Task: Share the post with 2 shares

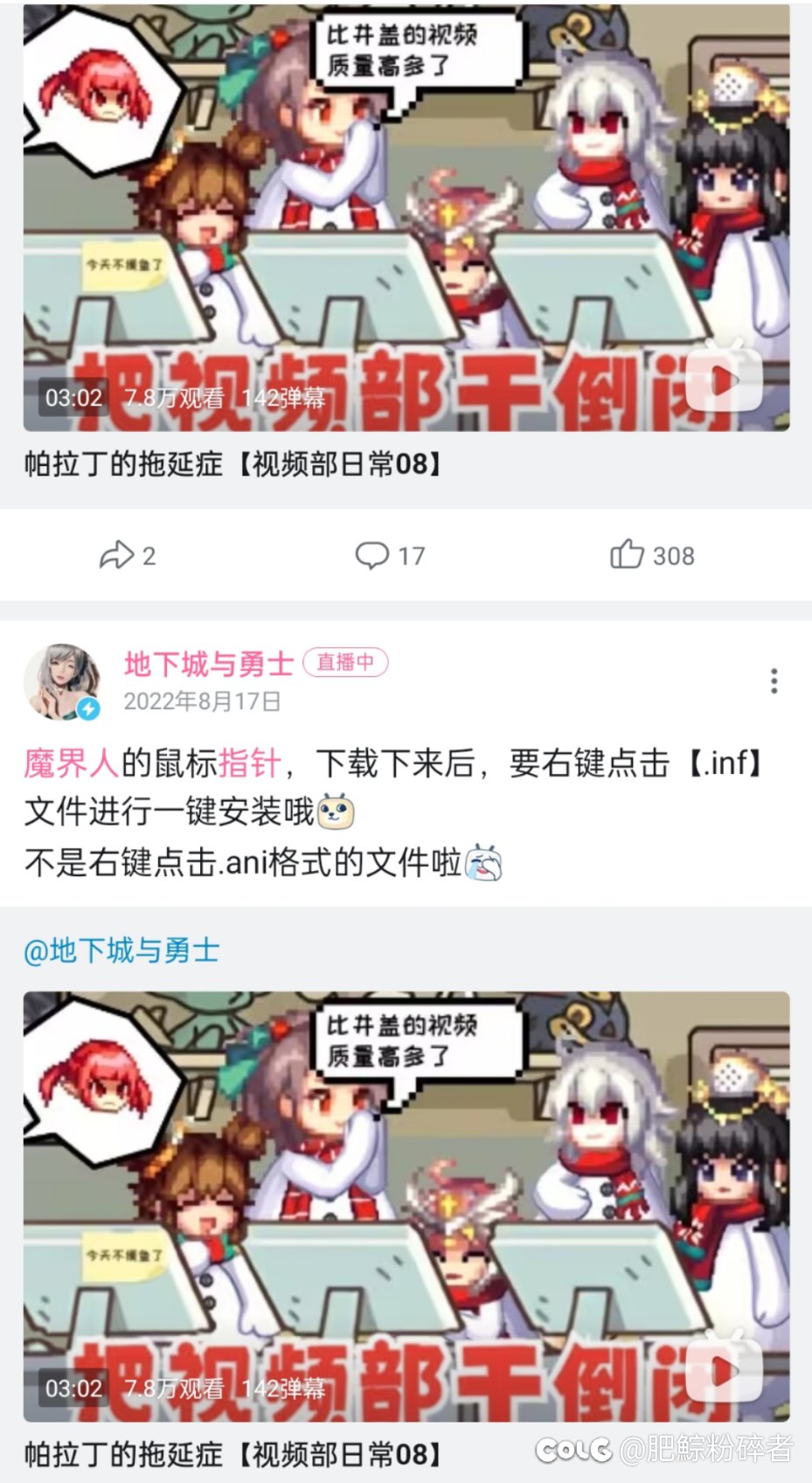Action: 128,555
